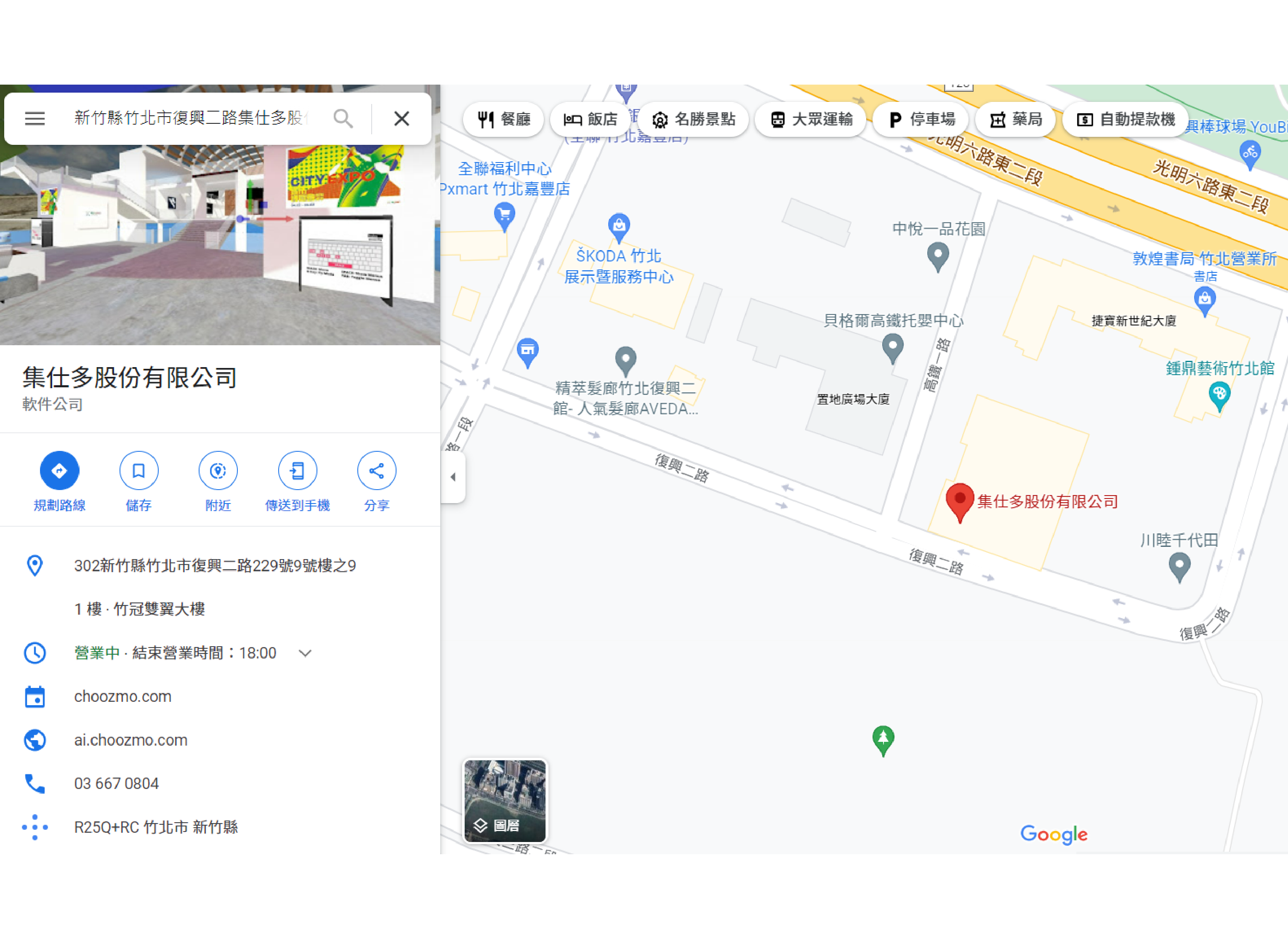Screen dimensions: 1288x938
Task: Save this place with 儲存
Action: (138, 471)
